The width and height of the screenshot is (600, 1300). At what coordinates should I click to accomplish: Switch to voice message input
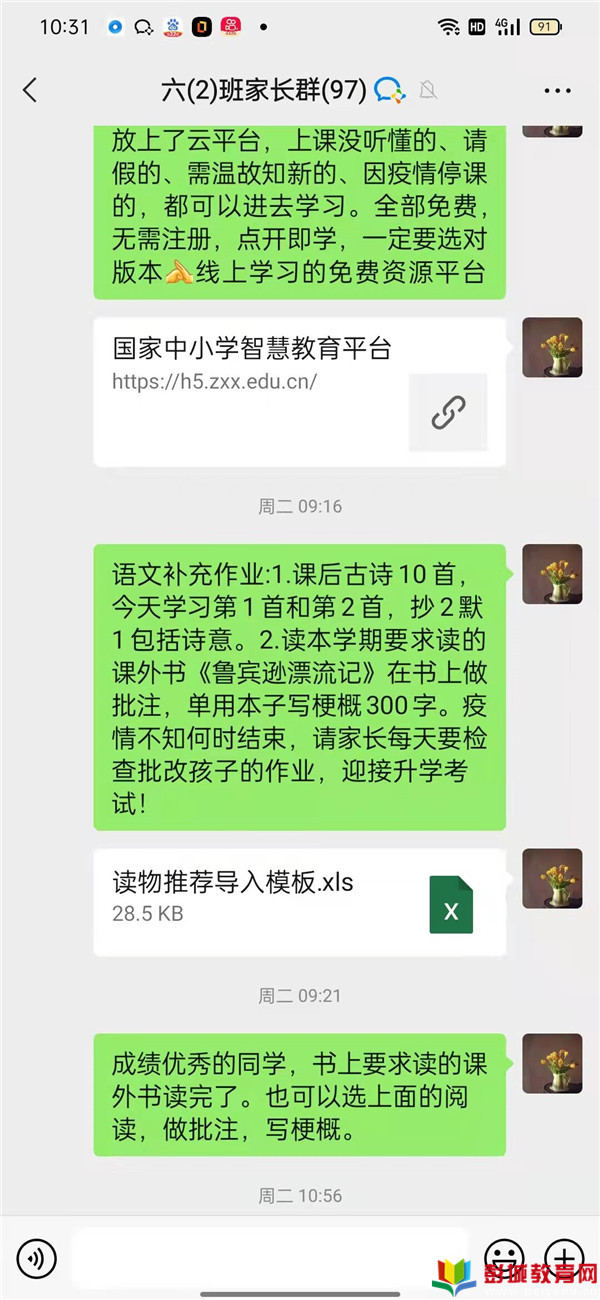(x=37, y=1258)
